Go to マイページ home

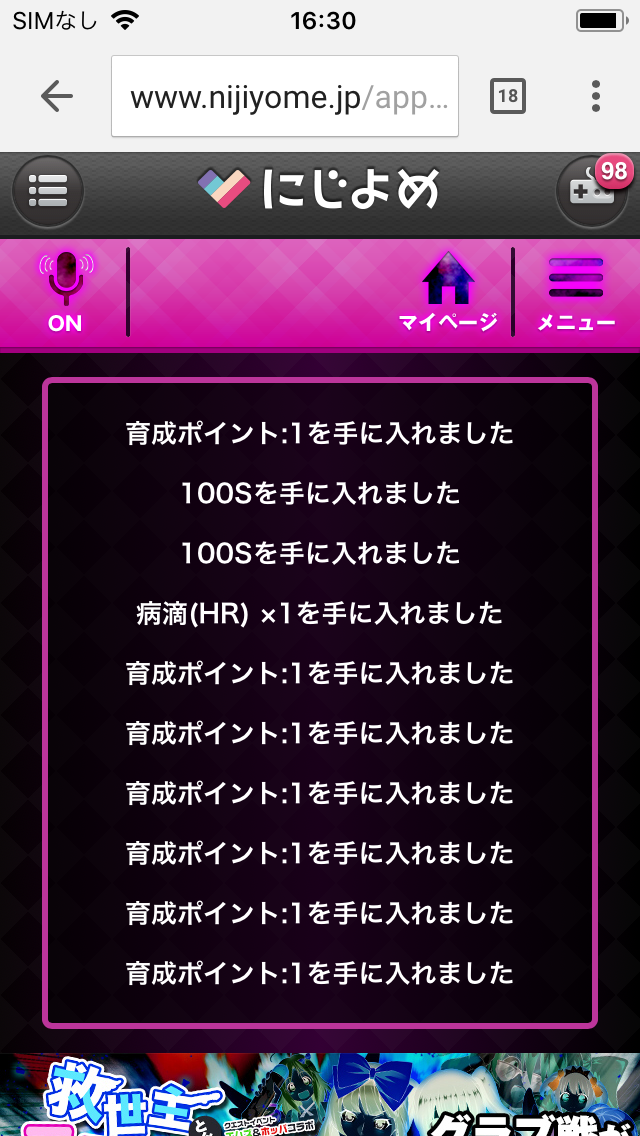click(x=447, y=292)
